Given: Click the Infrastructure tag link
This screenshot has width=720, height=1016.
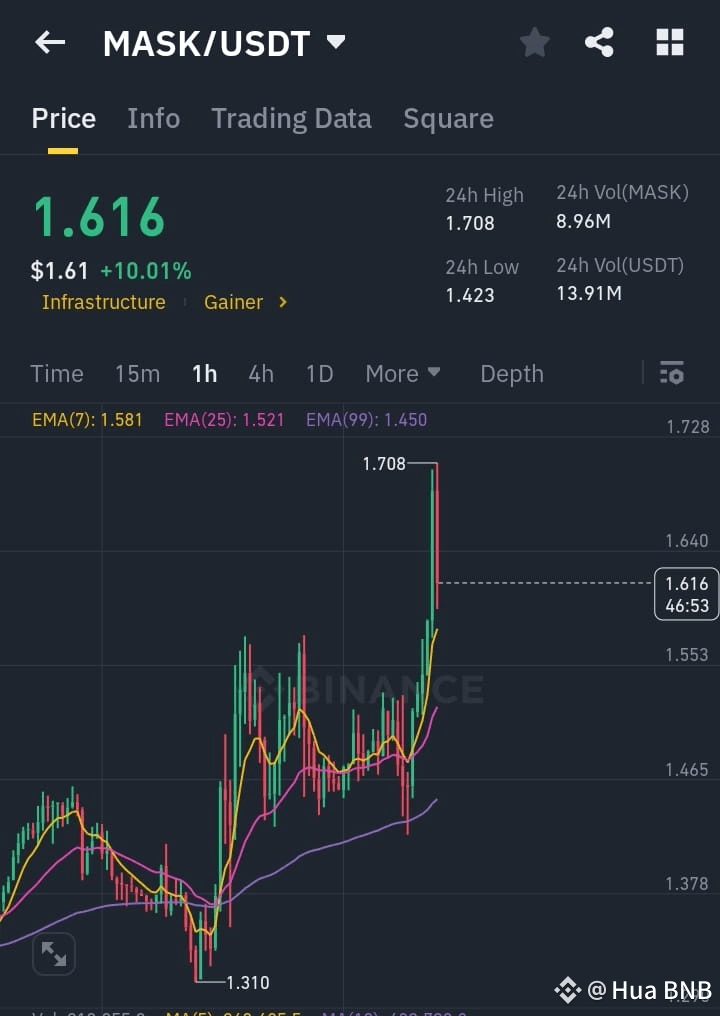Looking at the screenshot, I should [104, 302].
